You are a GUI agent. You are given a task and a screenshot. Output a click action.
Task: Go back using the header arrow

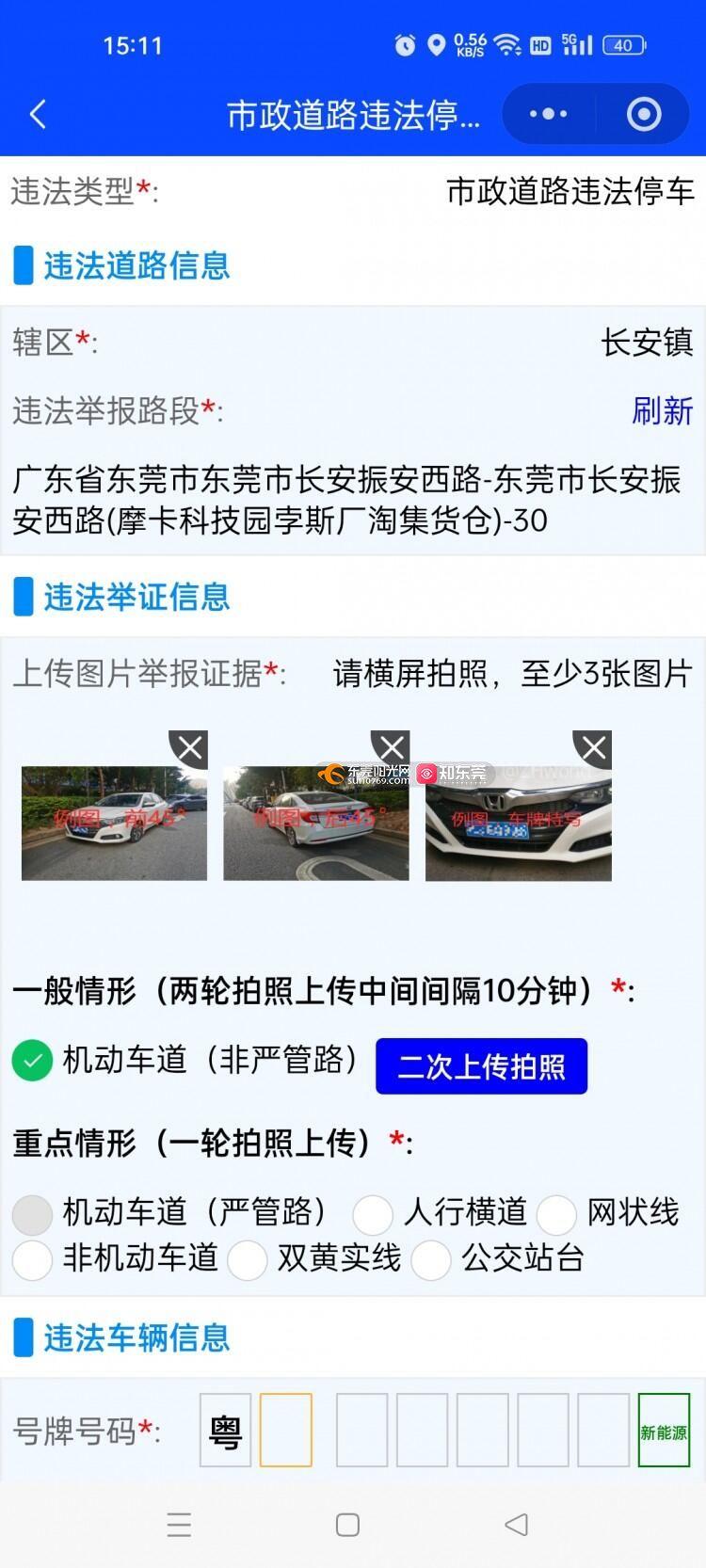(x=39, y=115)
